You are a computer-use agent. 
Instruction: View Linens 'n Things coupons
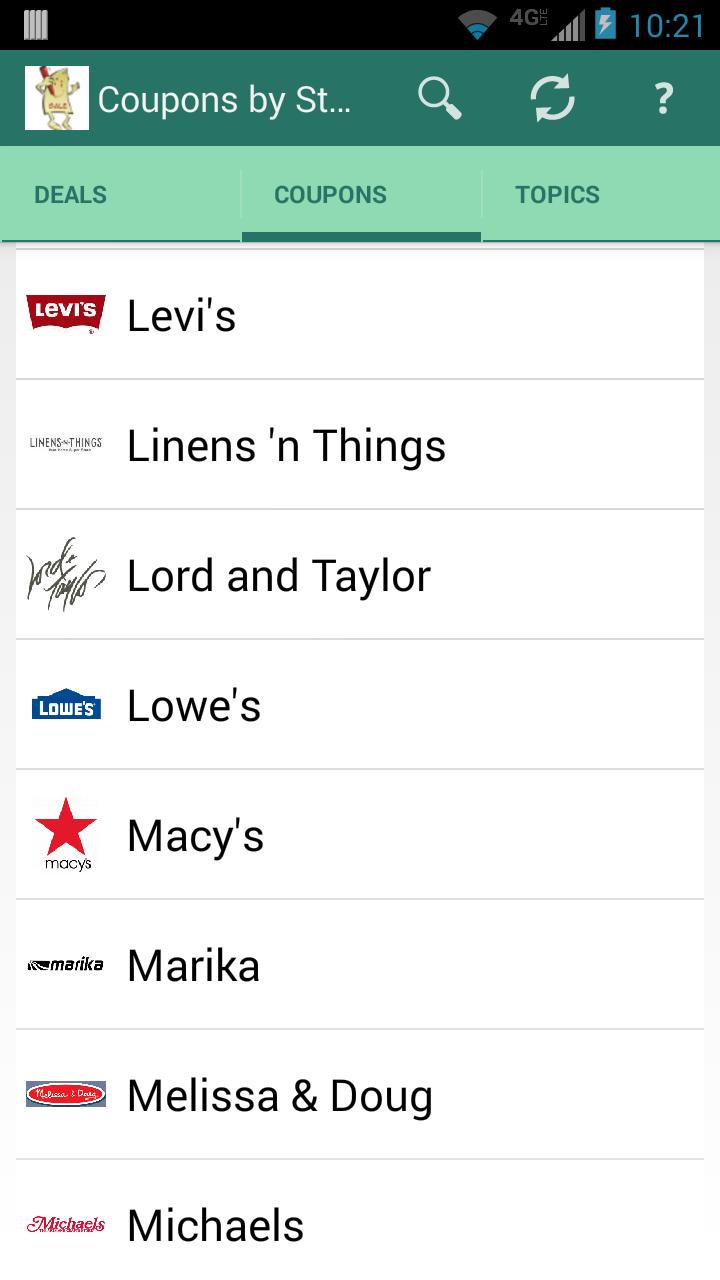[x=360, y=445]
